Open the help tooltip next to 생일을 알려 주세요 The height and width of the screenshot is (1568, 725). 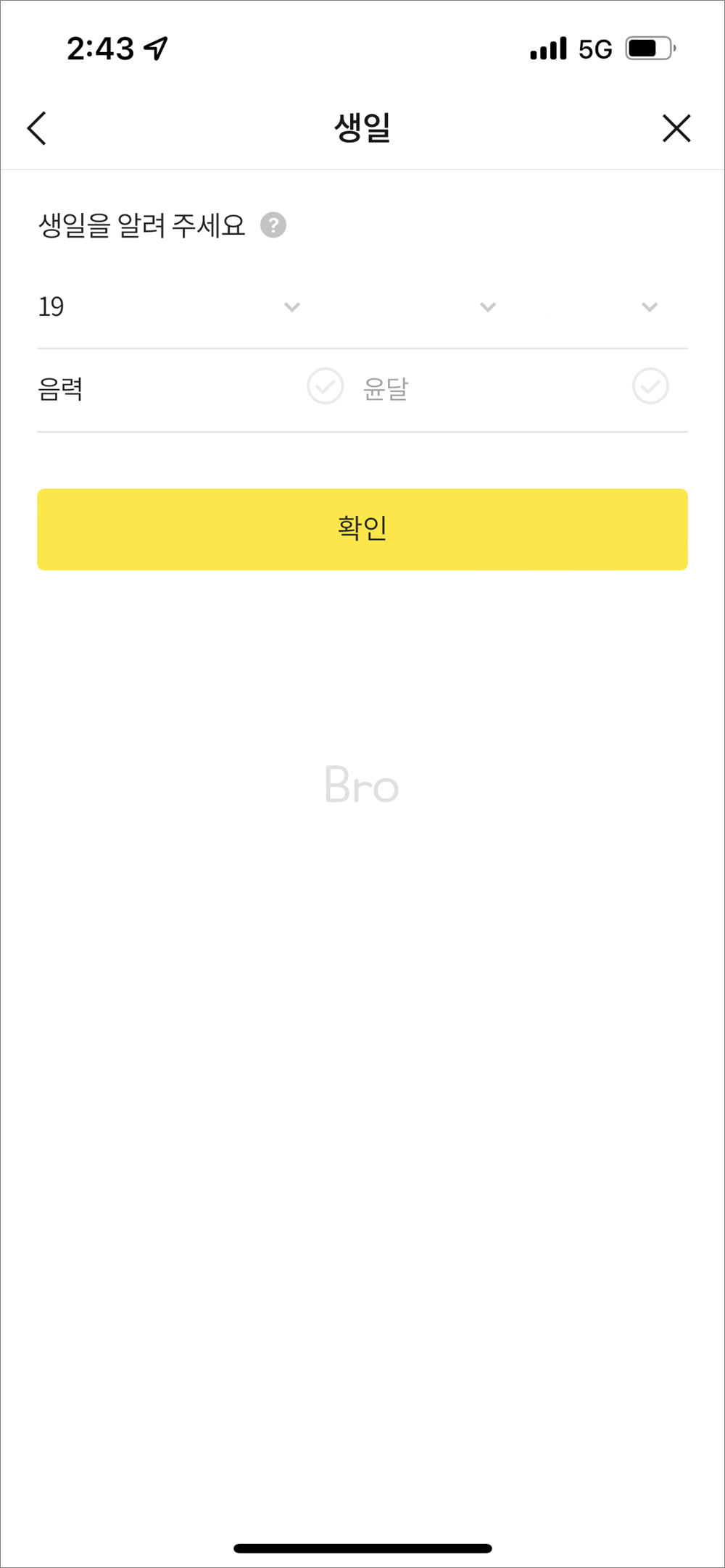[273, 225]
